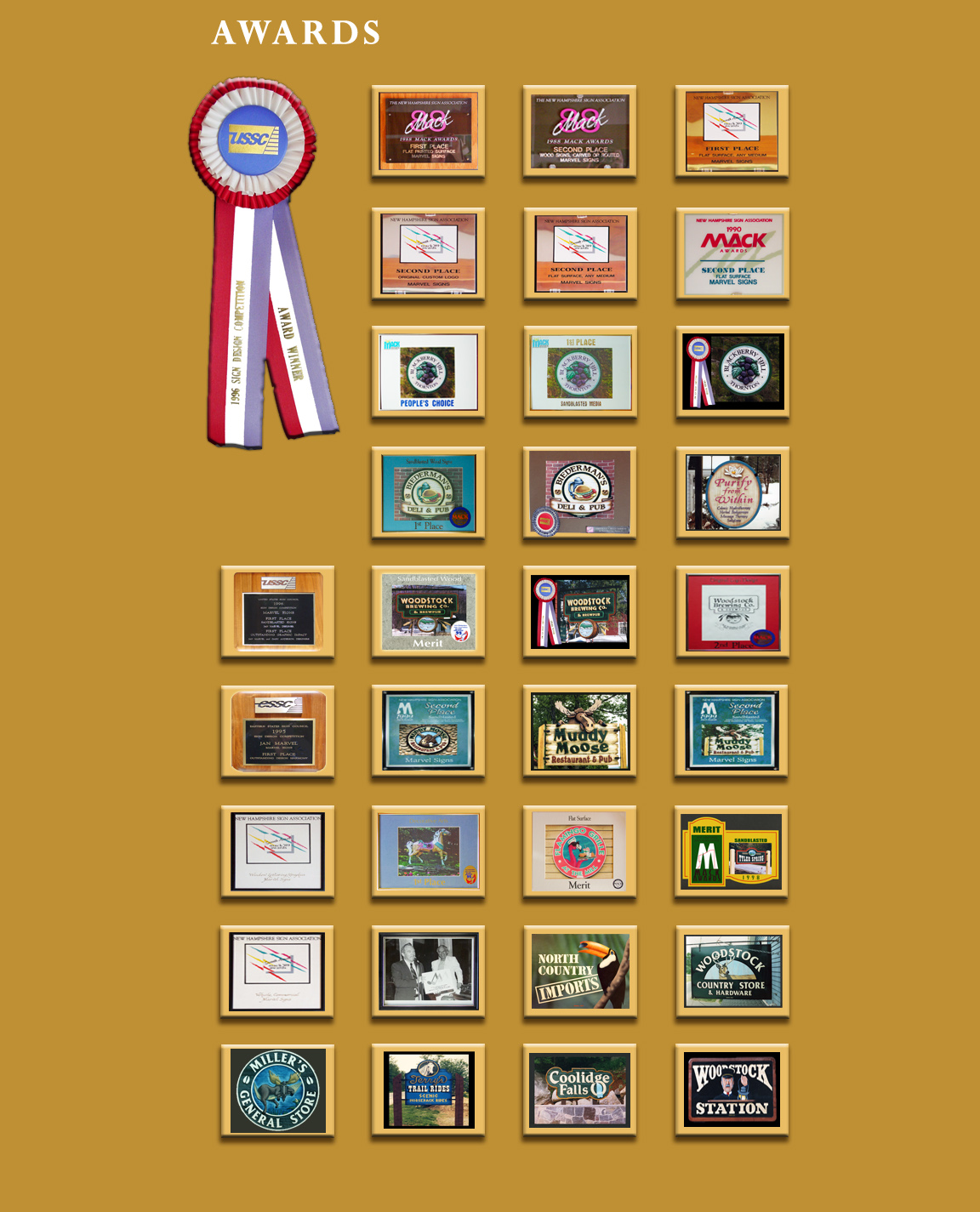View the 1st Place Sandblasted Media thumbnail
The width and height of the screenshot is (980, 1212).
pyautogui.click(x=580, y=372)
